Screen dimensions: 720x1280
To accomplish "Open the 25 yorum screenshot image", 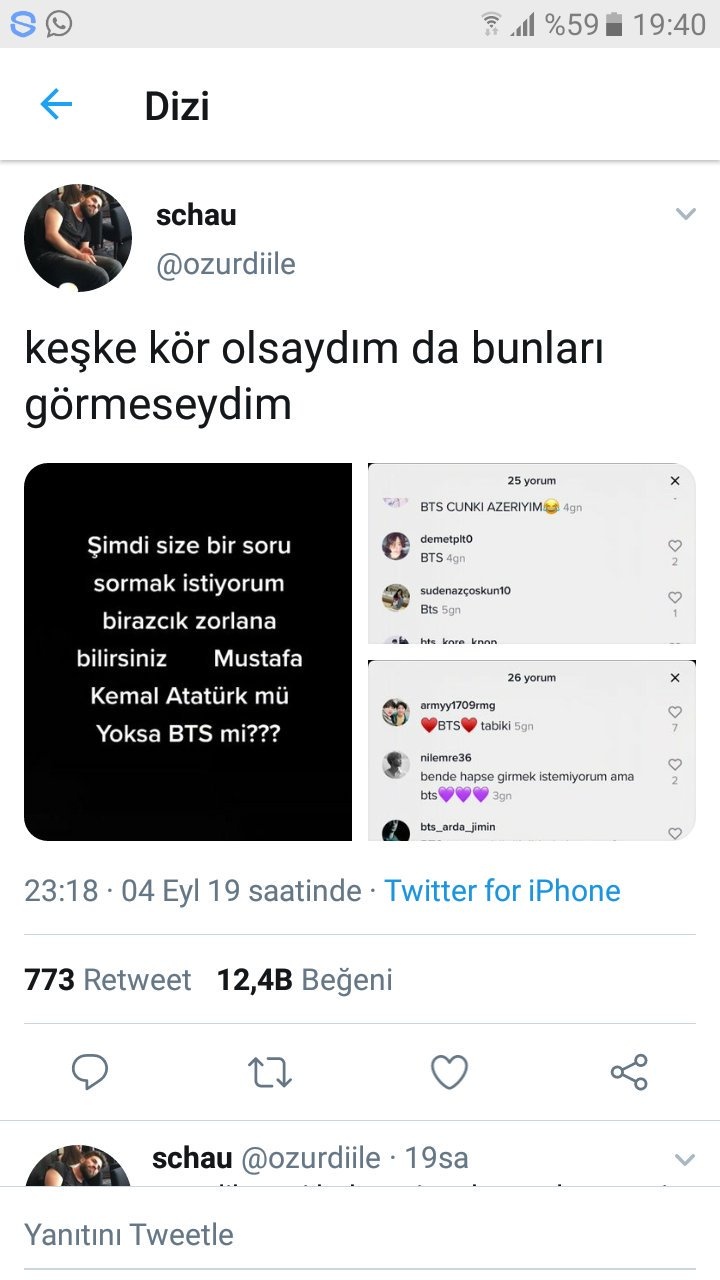I will pyautogui.click(x=531, y=553).
